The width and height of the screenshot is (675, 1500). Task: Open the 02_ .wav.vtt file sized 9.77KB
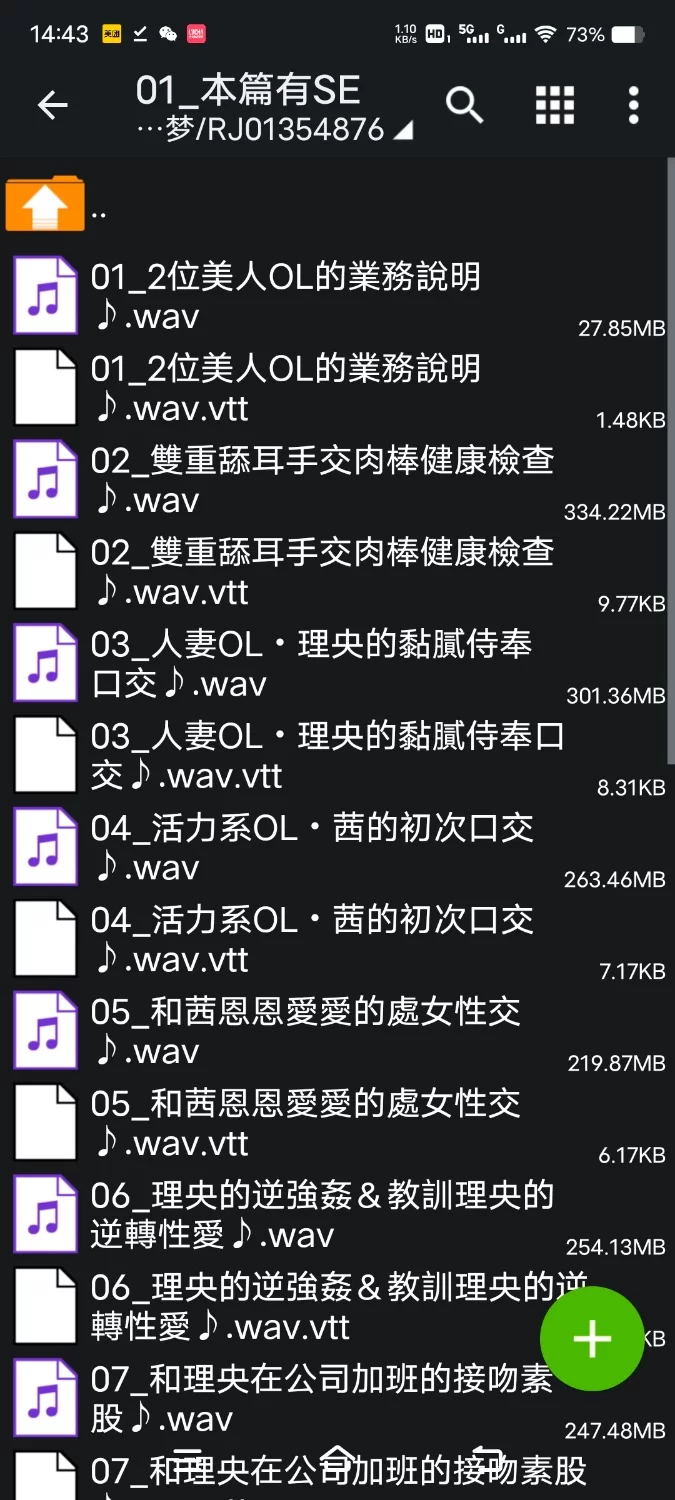point(300,572)
